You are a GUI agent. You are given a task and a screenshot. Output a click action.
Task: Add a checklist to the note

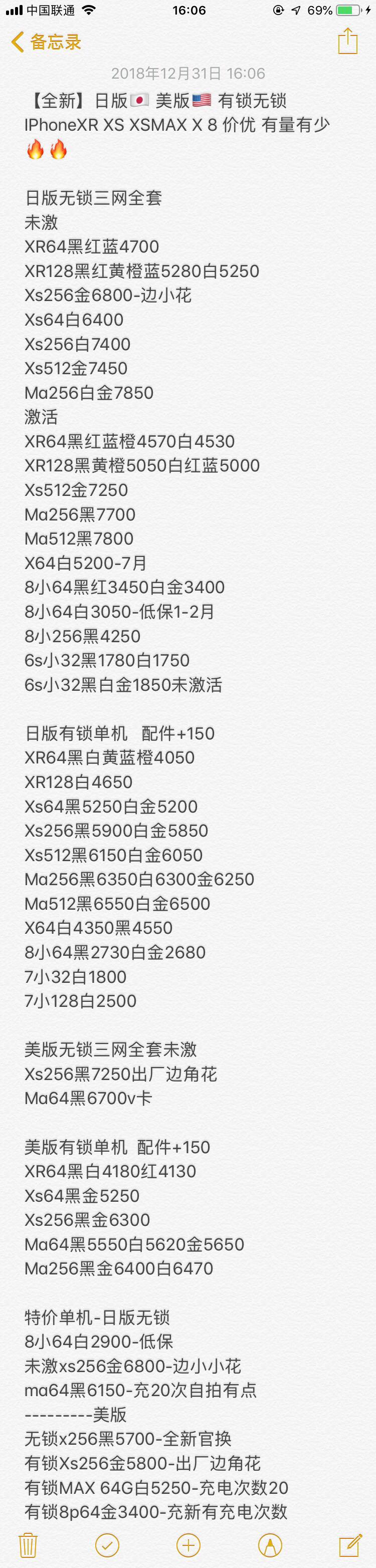click(x=107, y=1545)
